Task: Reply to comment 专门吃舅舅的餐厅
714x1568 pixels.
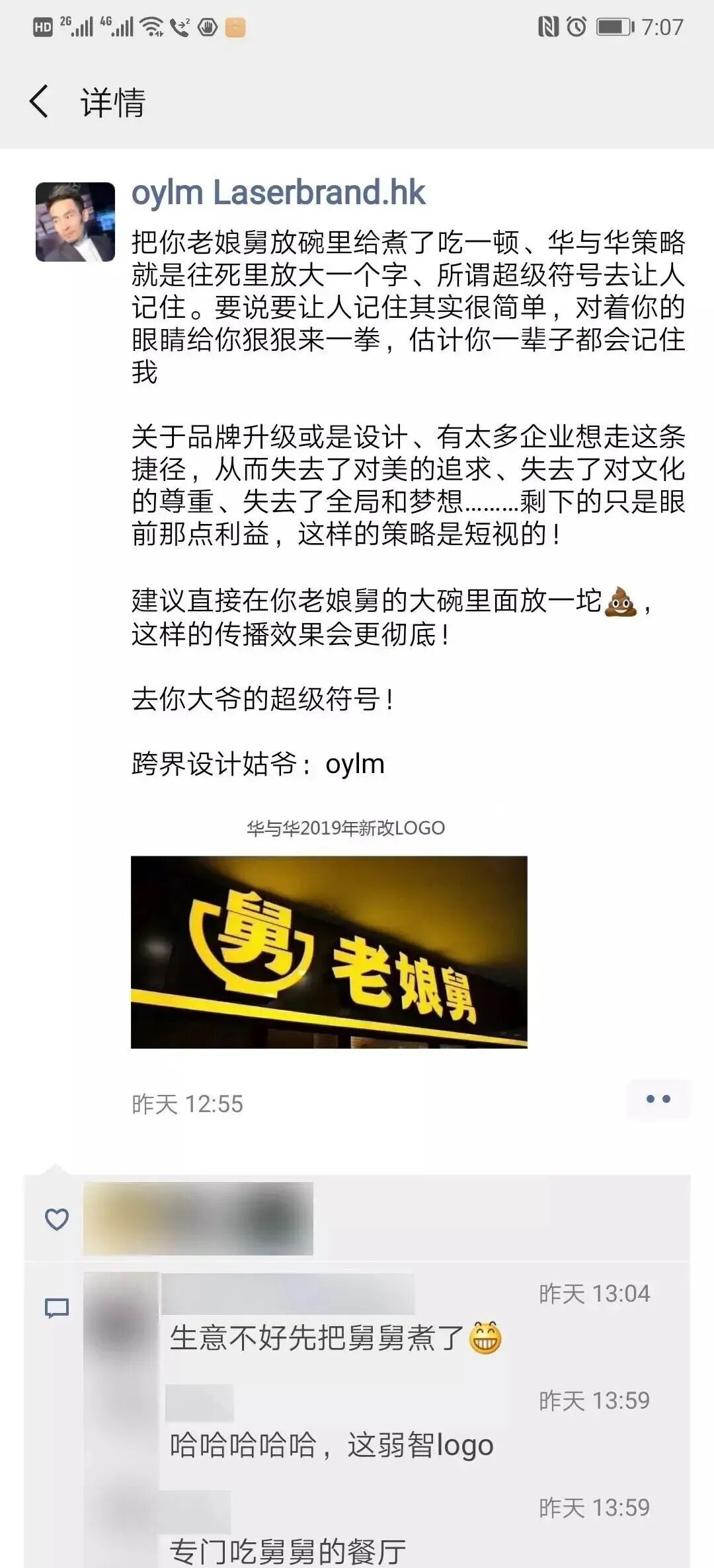Action: pyautogui.click(x=288, y=1551)
